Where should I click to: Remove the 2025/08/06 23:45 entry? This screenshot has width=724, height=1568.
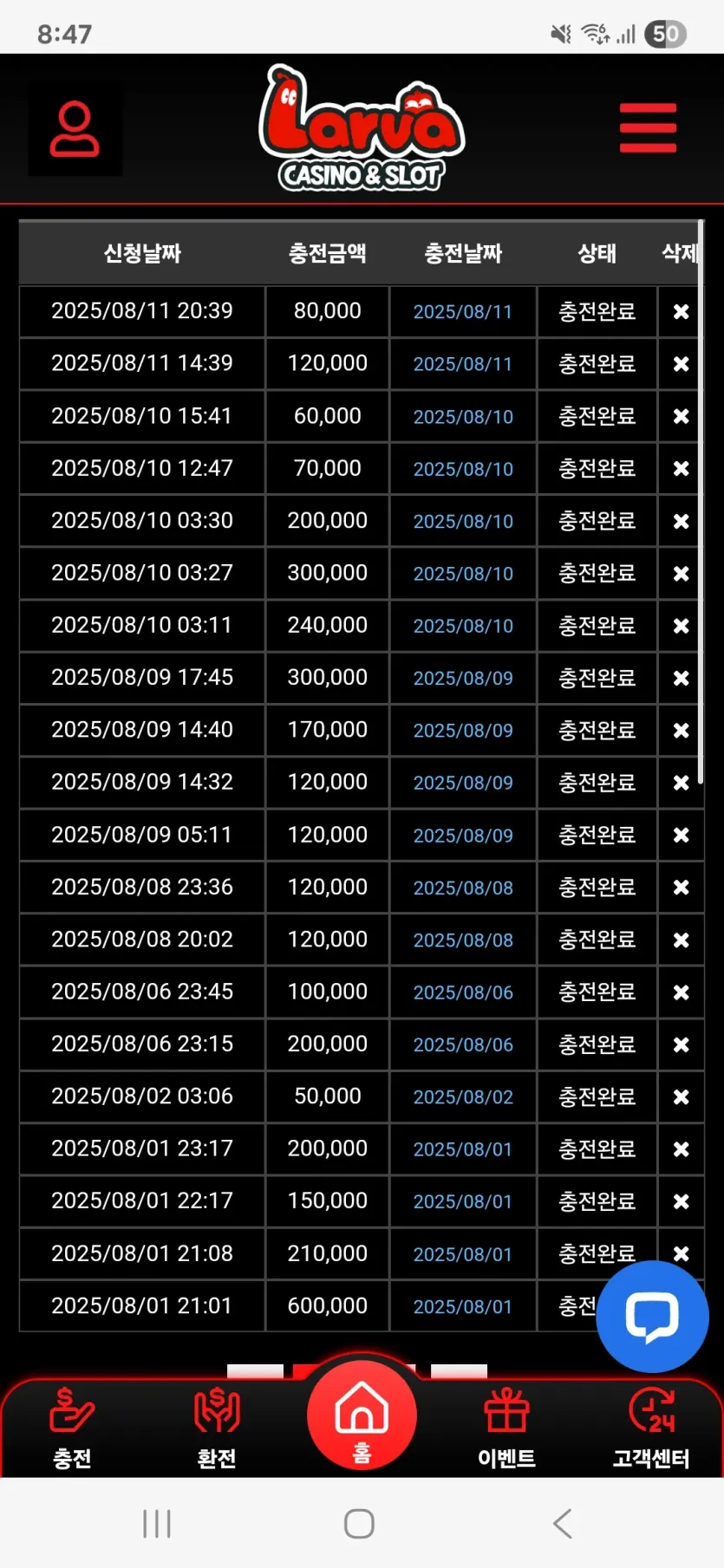pyautogui.click(x=681, y=992)
